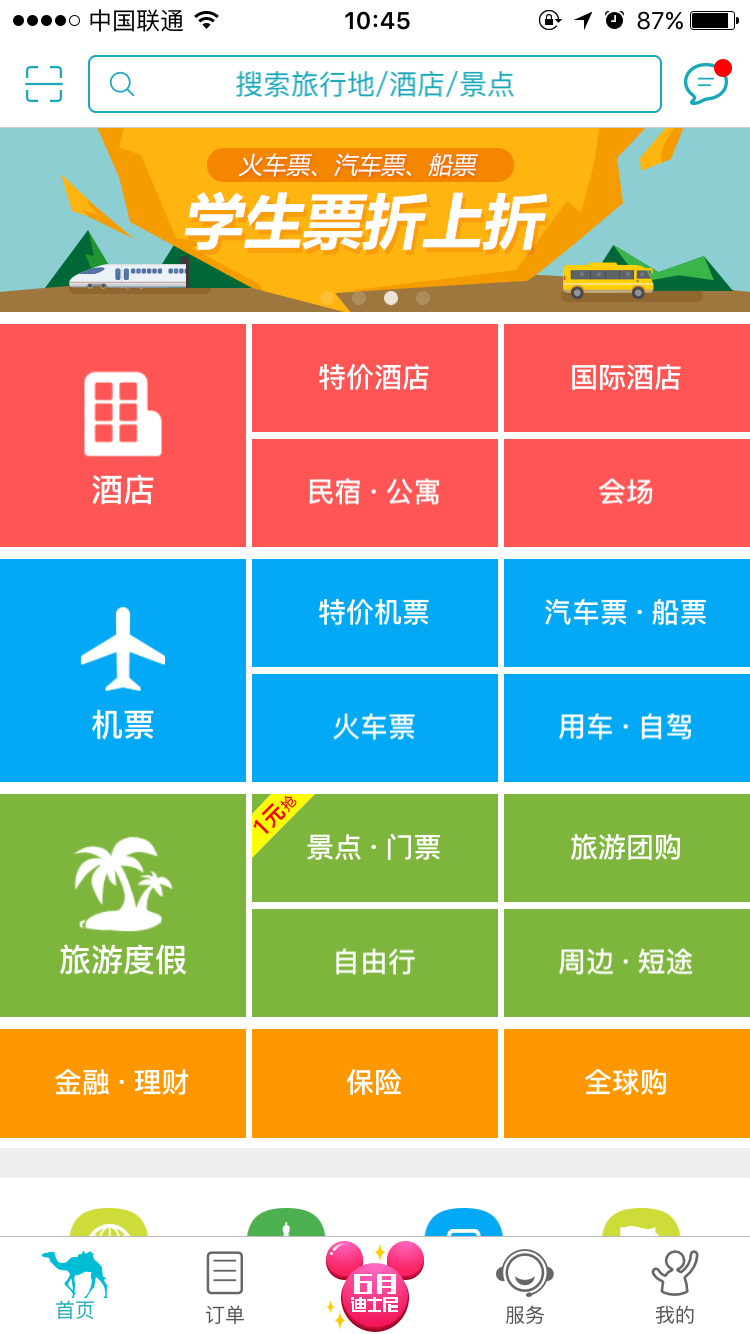The width and height of the screenshot is (750, 1334).
Task: Open the messages chat bubble icon
Action: click(x=706, y=83)
